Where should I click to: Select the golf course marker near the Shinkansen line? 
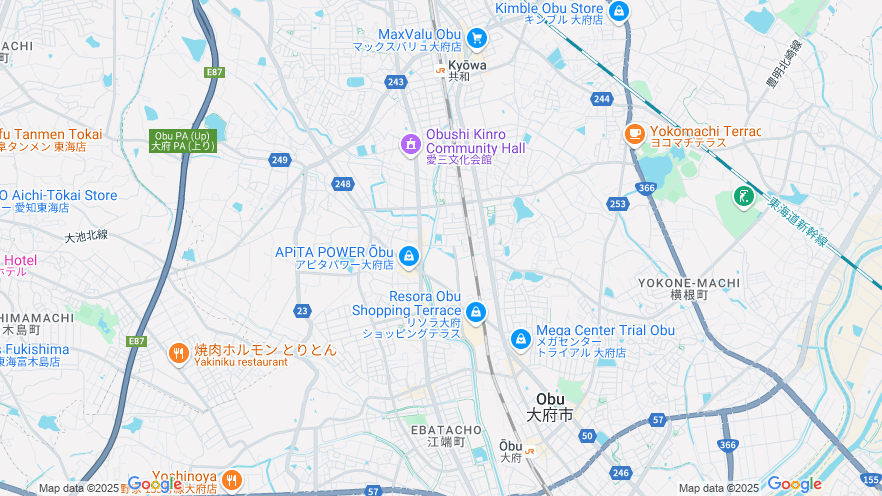click(743, 196)
